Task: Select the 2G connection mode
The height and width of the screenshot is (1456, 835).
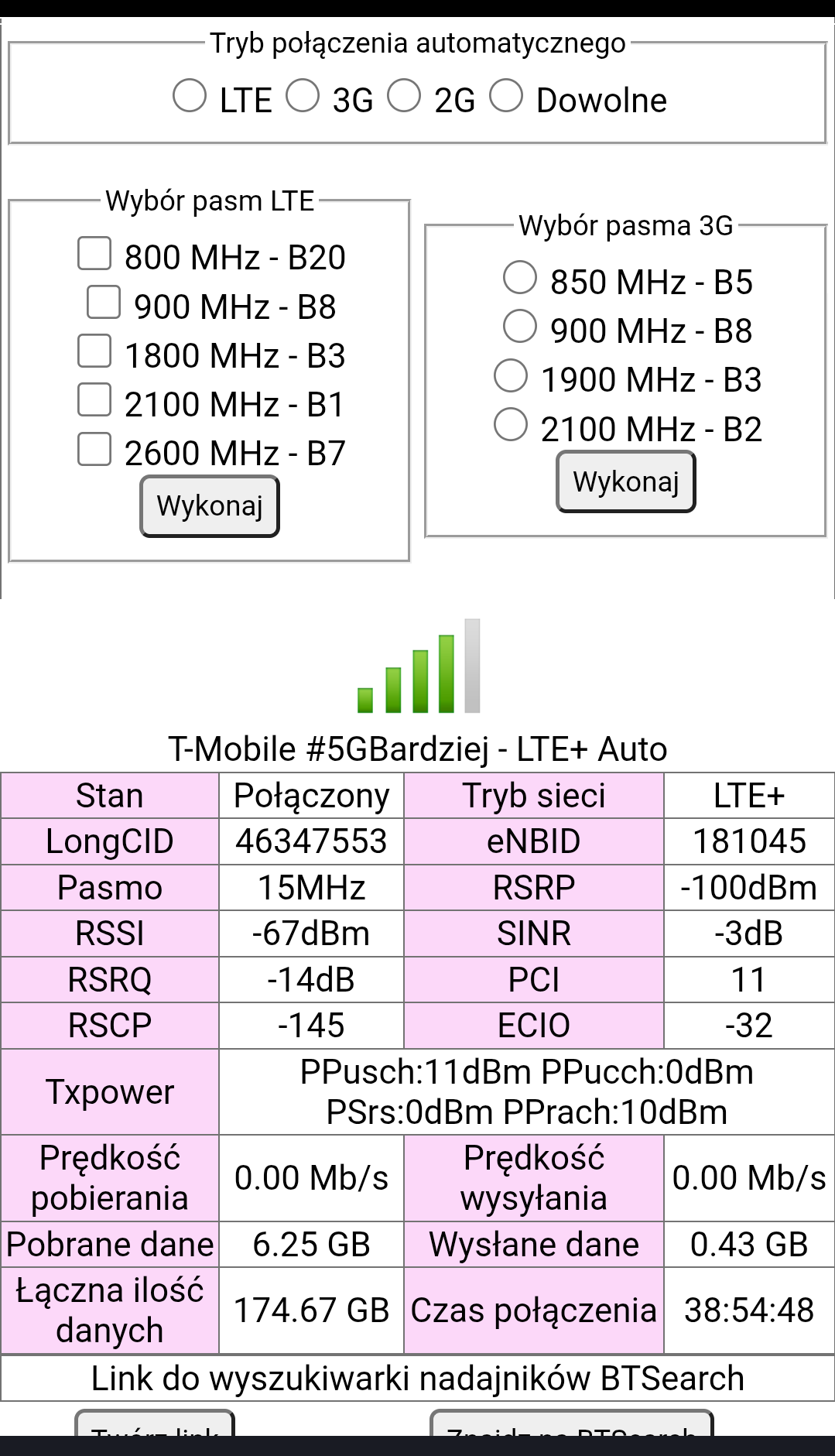Action: 404,96
